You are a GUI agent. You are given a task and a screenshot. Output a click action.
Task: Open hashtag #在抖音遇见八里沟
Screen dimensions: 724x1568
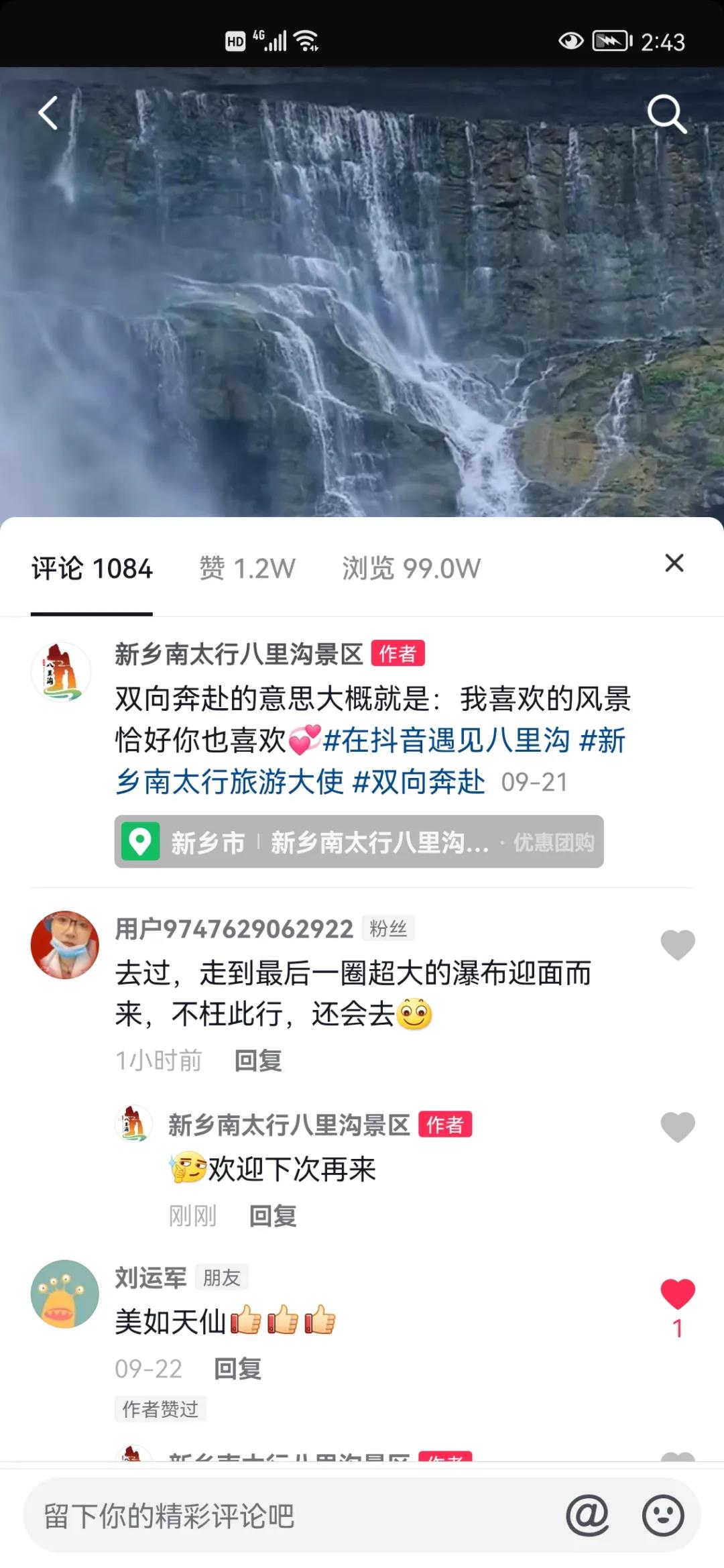click(x=446, y=740)
